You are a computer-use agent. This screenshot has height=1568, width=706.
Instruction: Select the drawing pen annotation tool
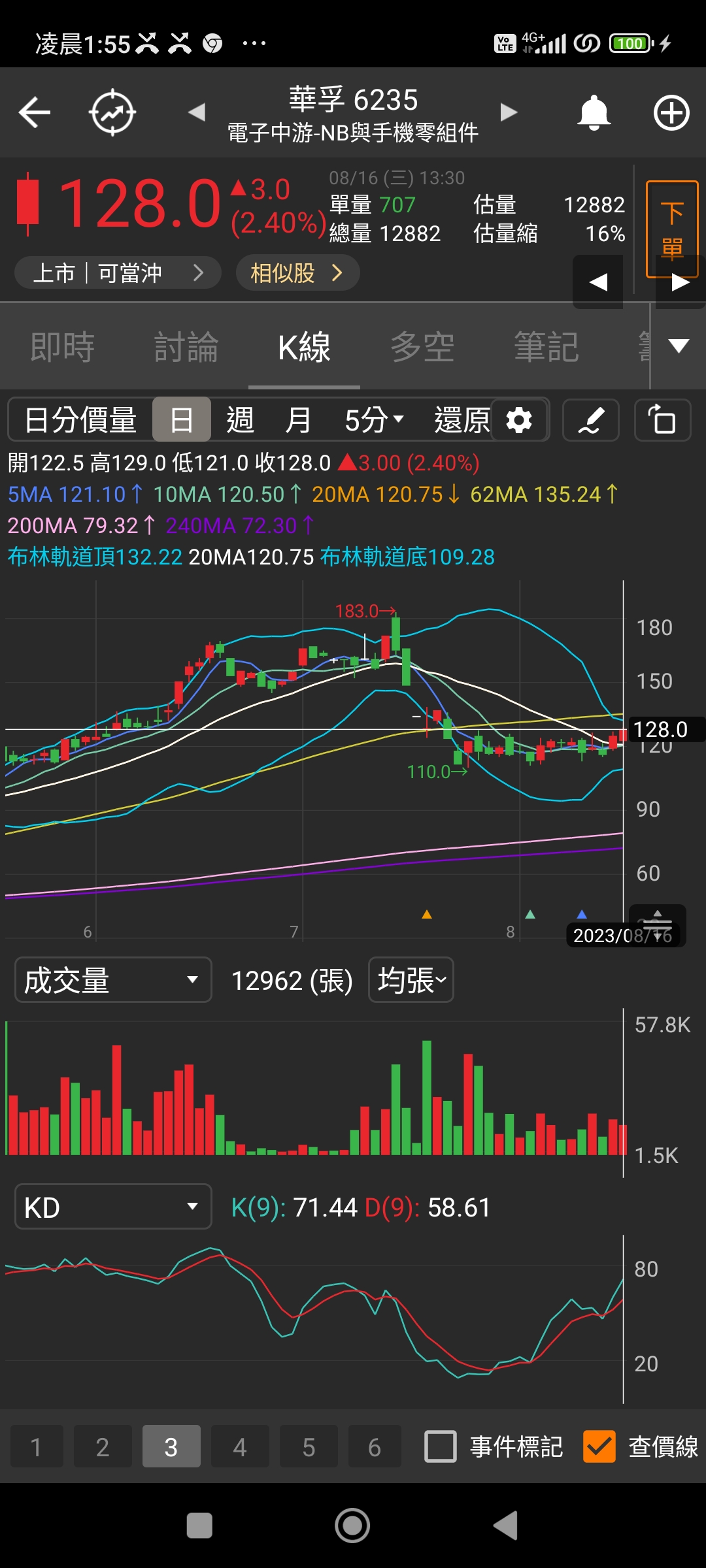pos(590,420)
